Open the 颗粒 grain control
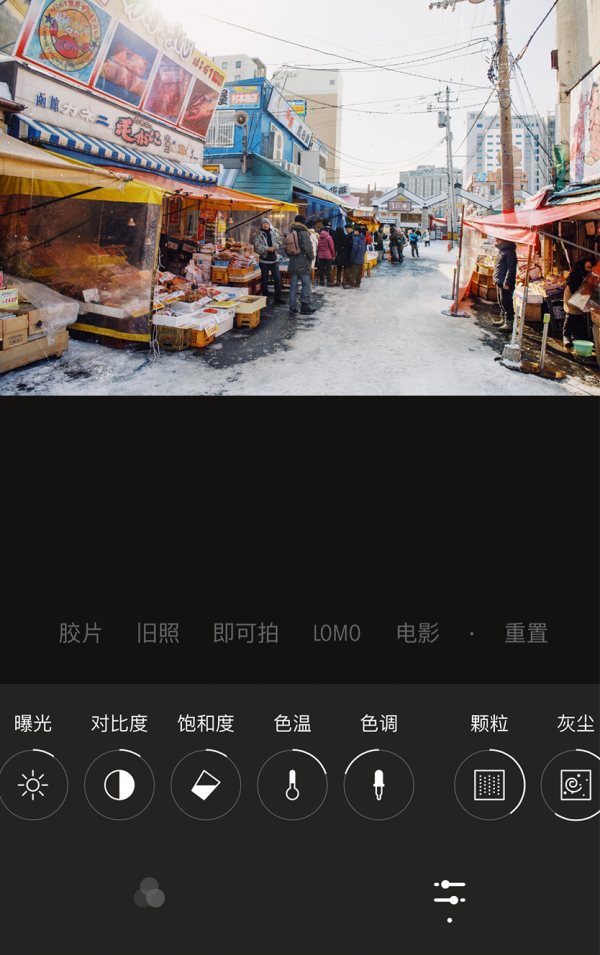600x955 pixels. 489,785
